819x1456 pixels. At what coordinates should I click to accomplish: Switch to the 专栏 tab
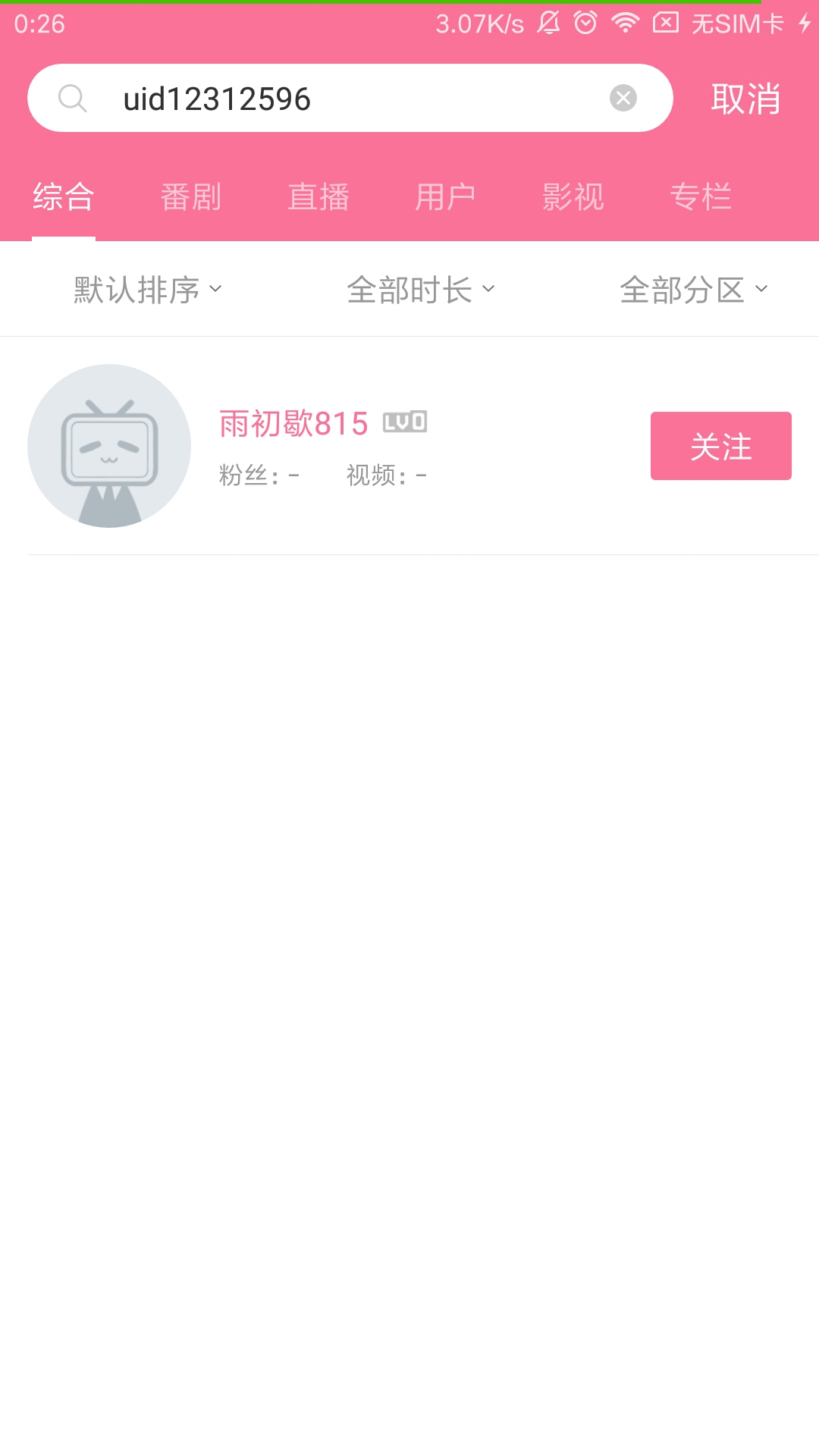pyautogui.click(x=700, y=197)
